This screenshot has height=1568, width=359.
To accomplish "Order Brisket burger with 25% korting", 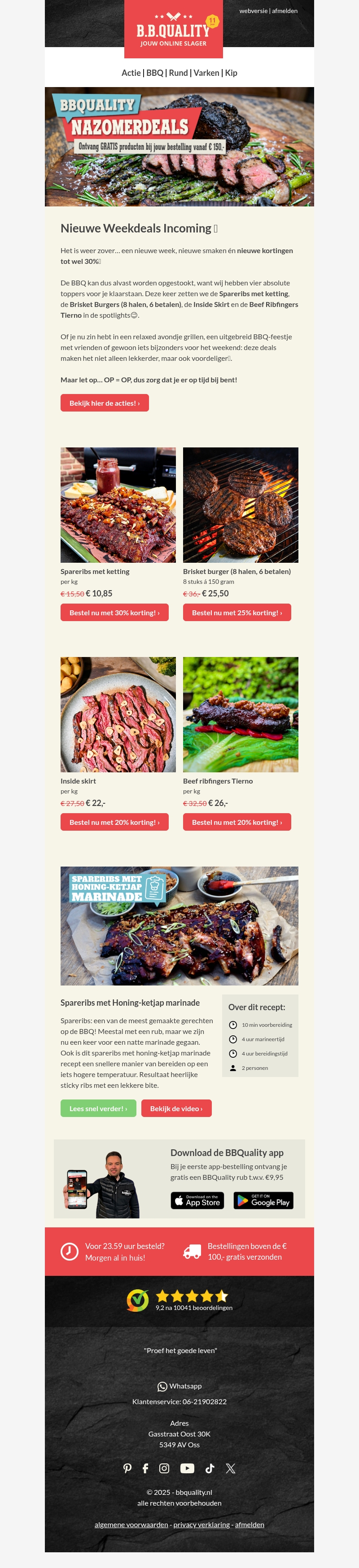I will click(236, 613).
